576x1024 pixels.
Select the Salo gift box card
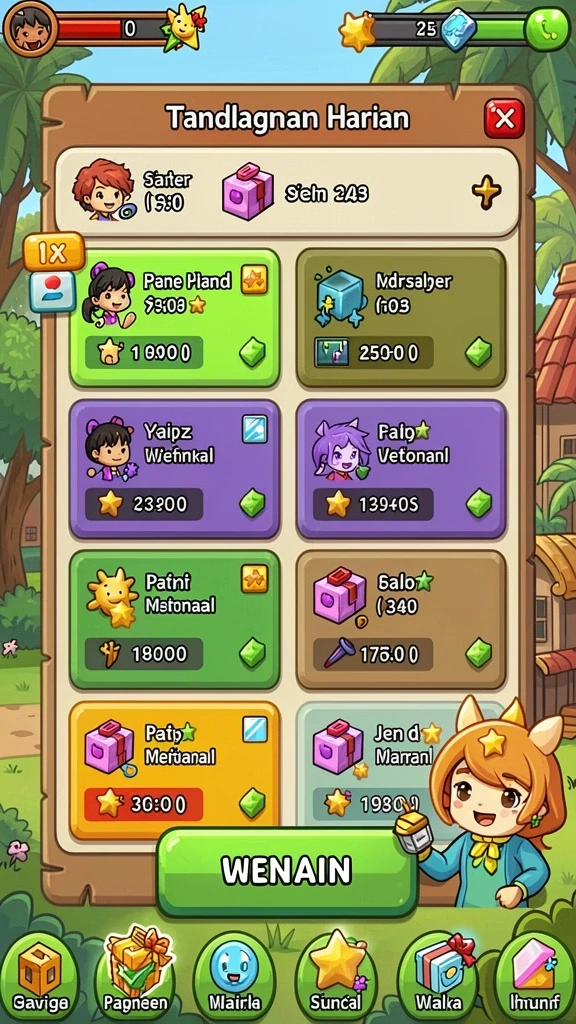pos(401,620)
